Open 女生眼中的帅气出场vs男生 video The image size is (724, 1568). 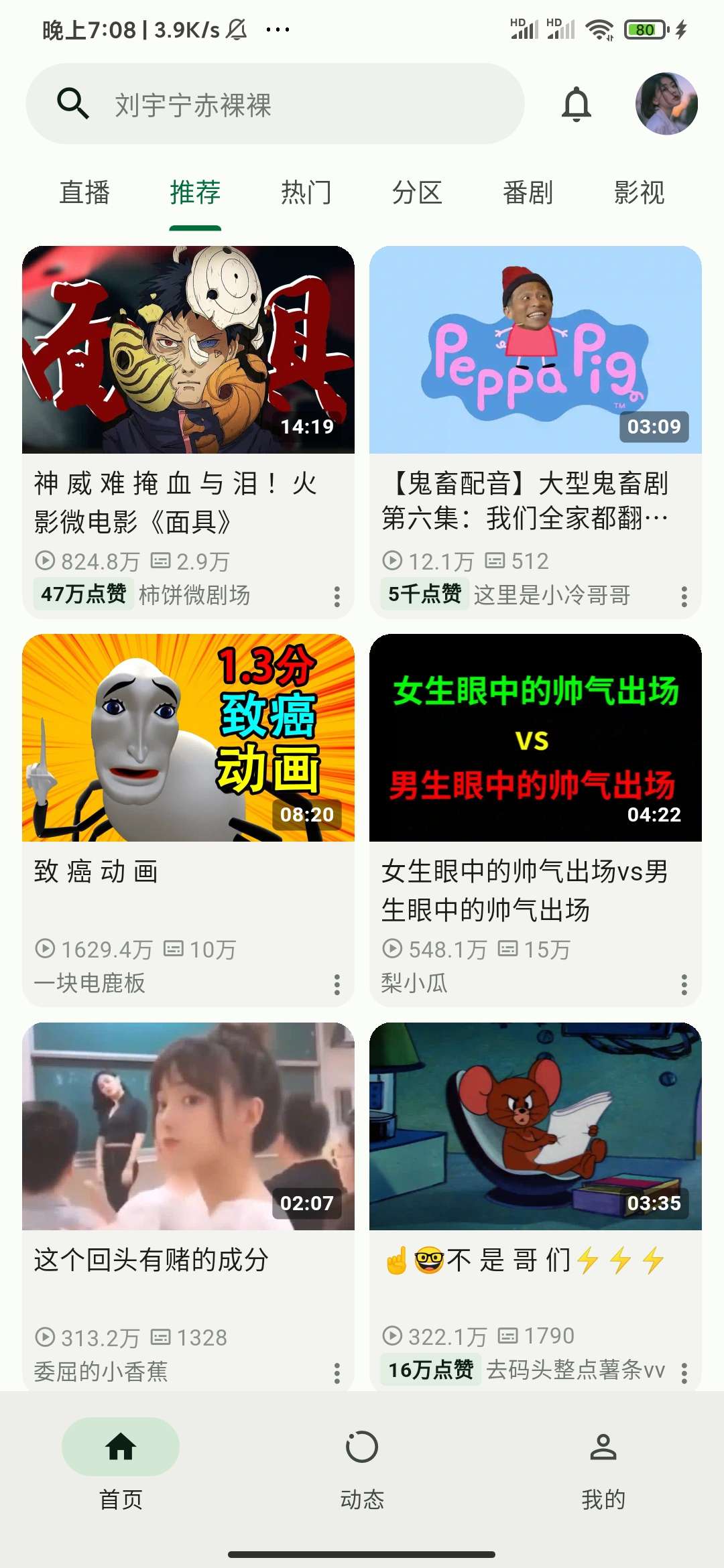coord(536,738)
